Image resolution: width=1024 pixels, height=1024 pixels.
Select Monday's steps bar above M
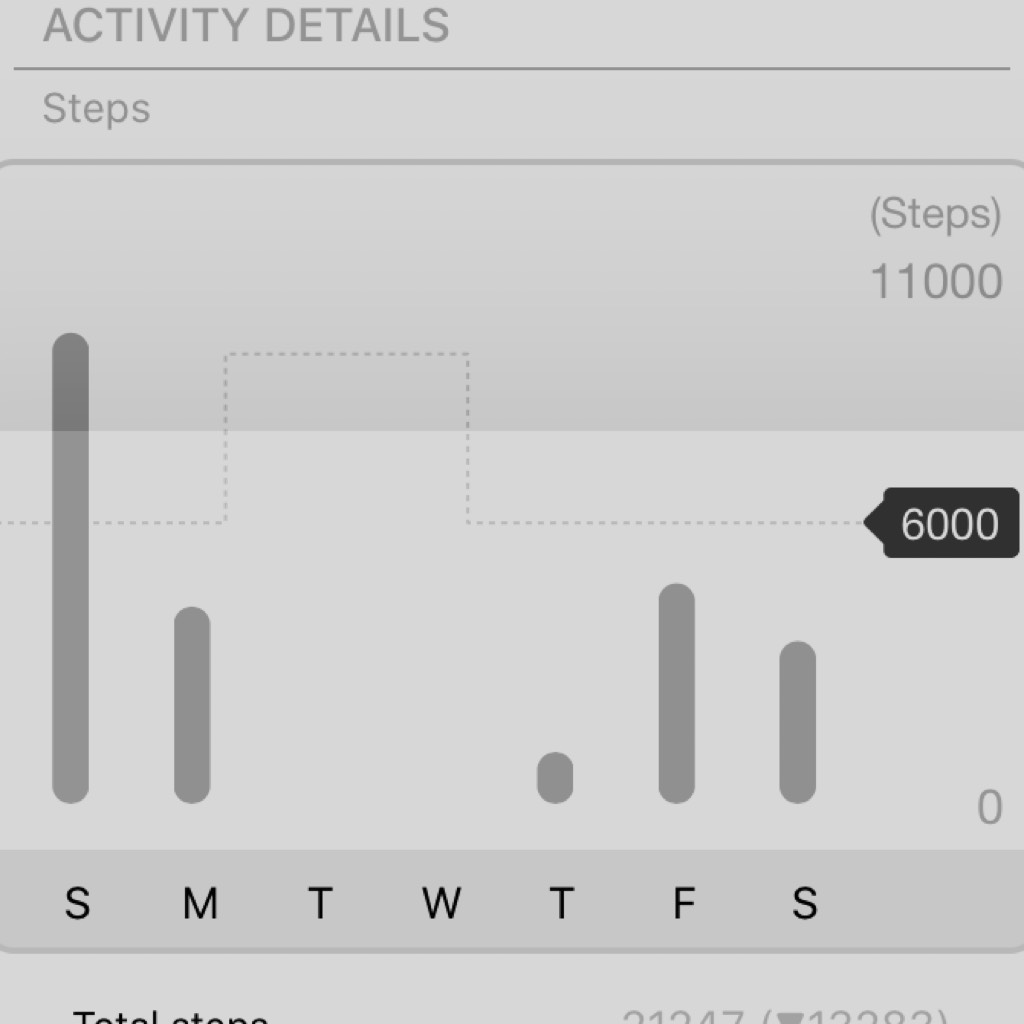tap(192, 705)
